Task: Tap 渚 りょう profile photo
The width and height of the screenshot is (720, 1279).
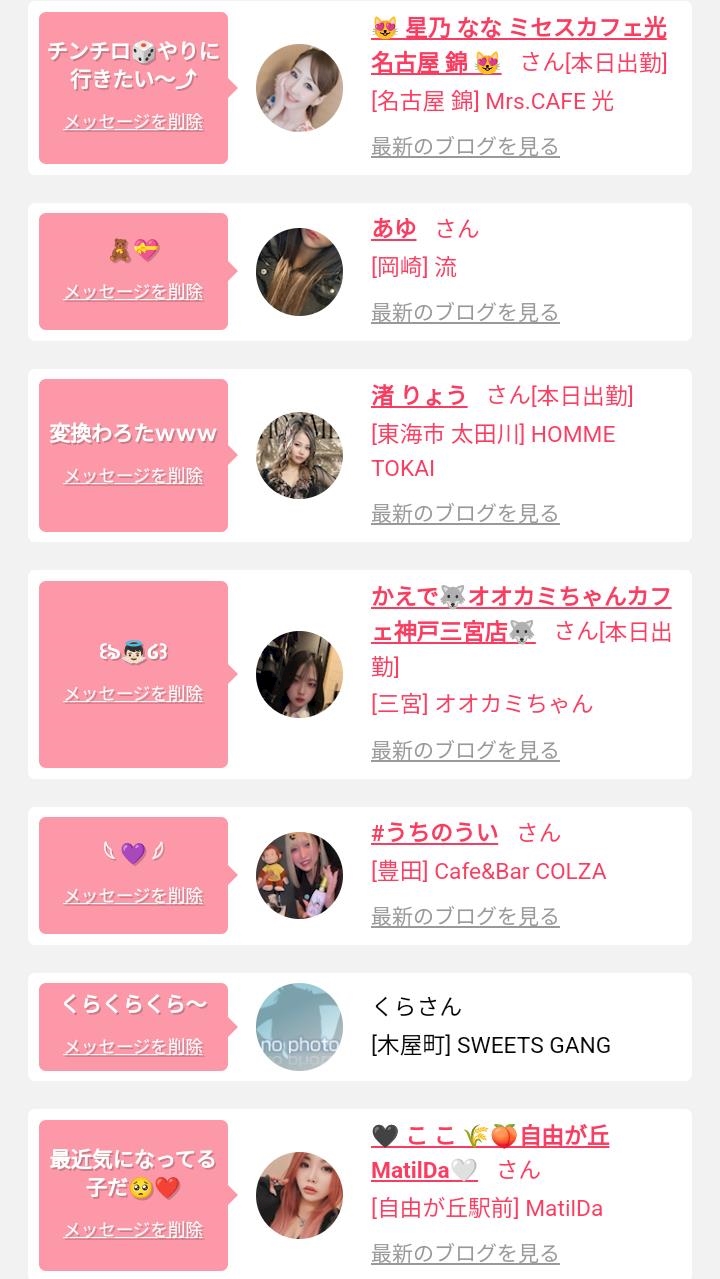Action: click(299, 455)
